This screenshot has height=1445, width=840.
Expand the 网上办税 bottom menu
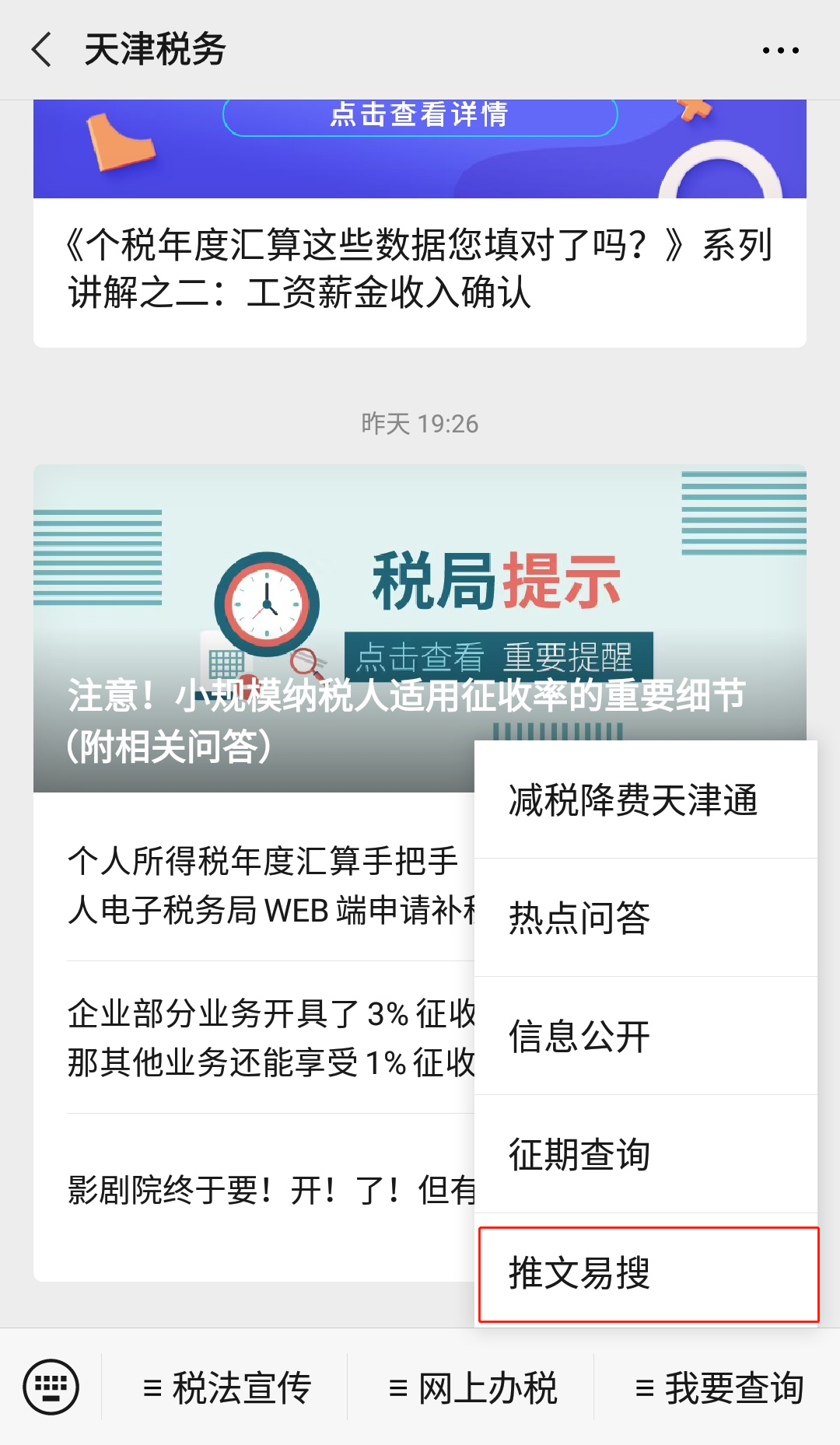coord(472,1388)
